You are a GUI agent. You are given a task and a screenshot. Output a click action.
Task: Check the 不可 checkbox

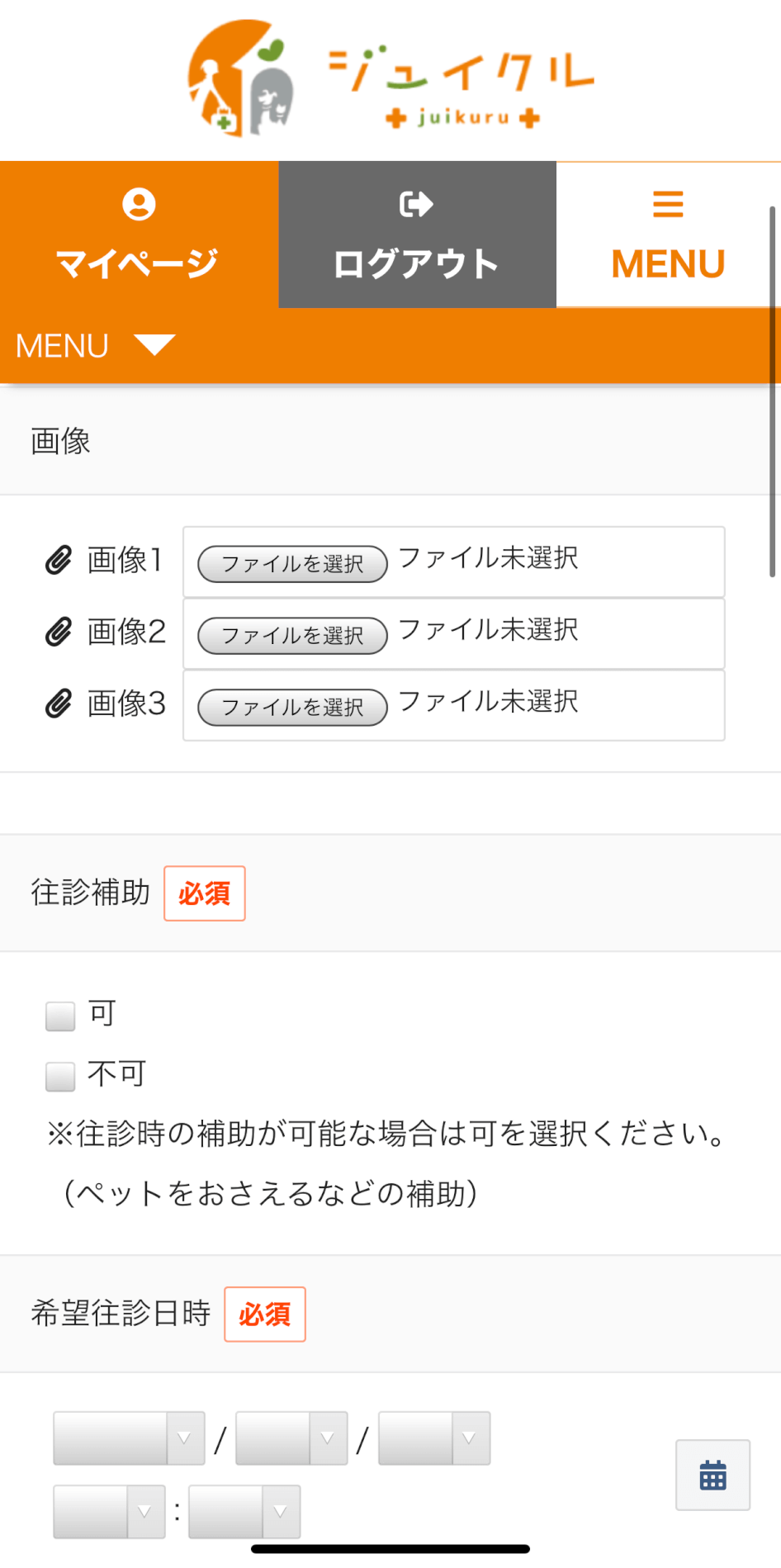(x=60, y=1077)
